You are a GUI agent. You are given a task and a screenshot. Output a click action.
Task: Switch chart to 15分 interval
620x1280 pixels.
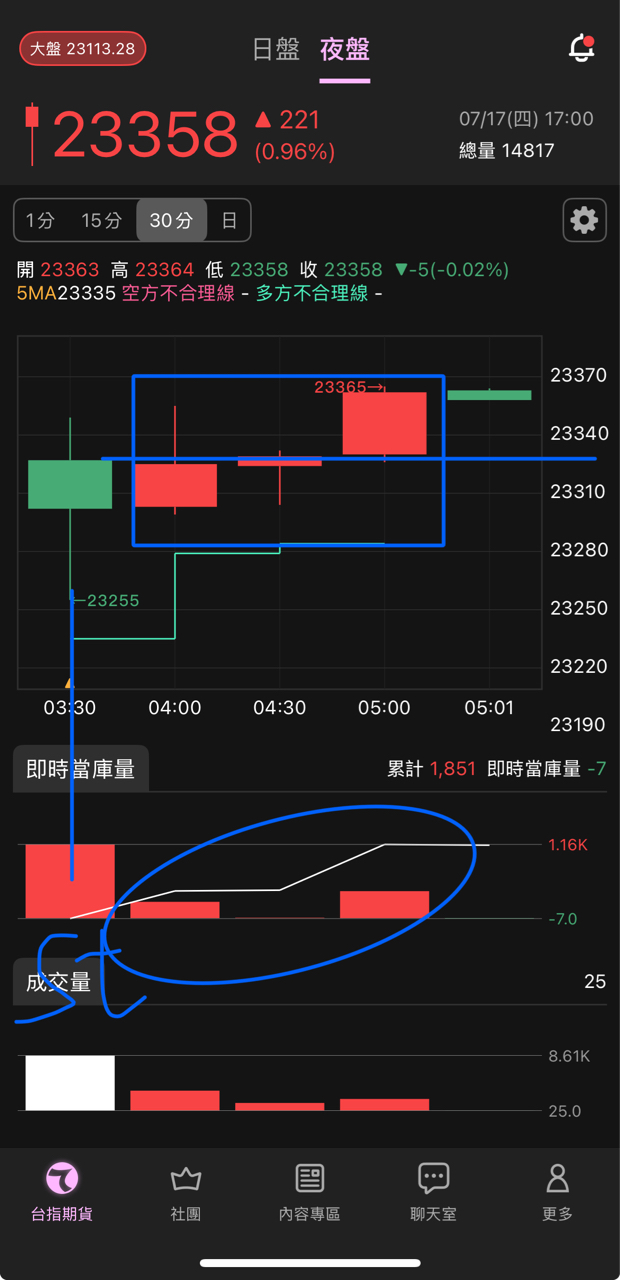point(101,220)
